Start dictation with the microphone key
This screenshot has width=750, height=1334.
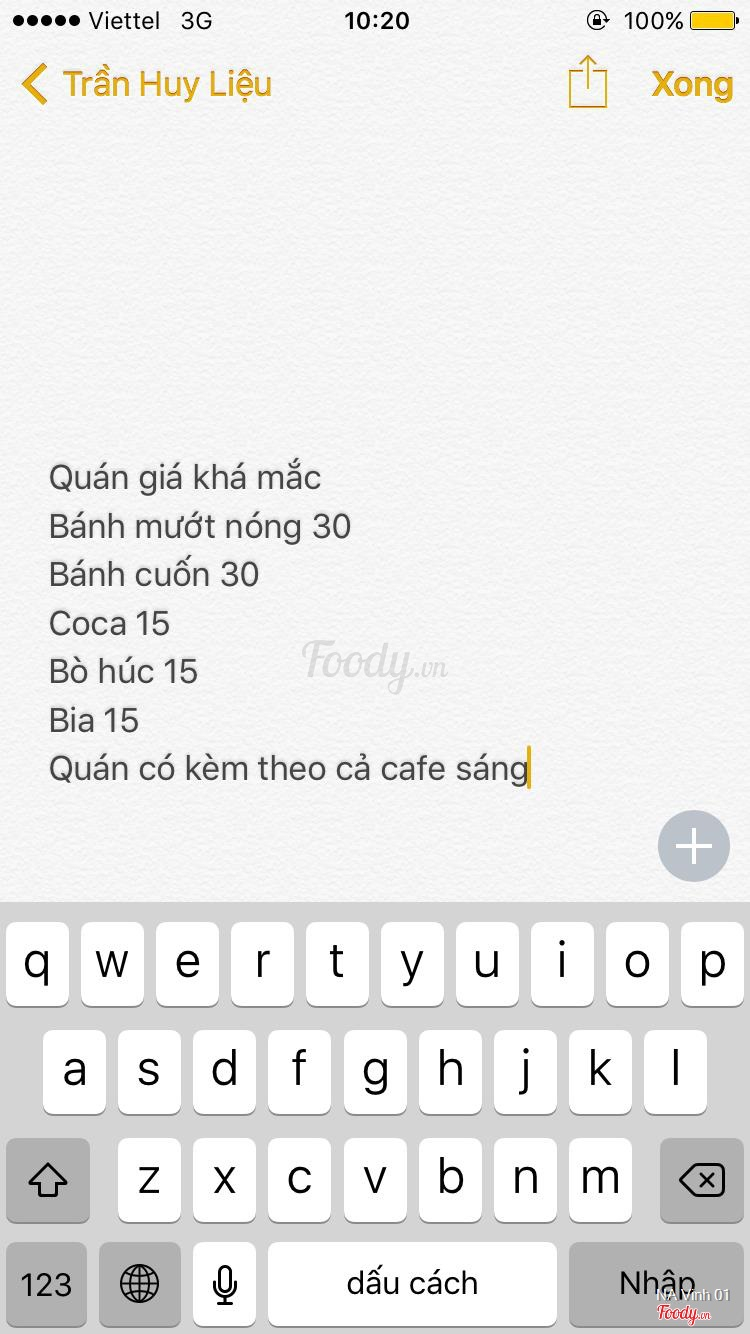[225, 1284]
